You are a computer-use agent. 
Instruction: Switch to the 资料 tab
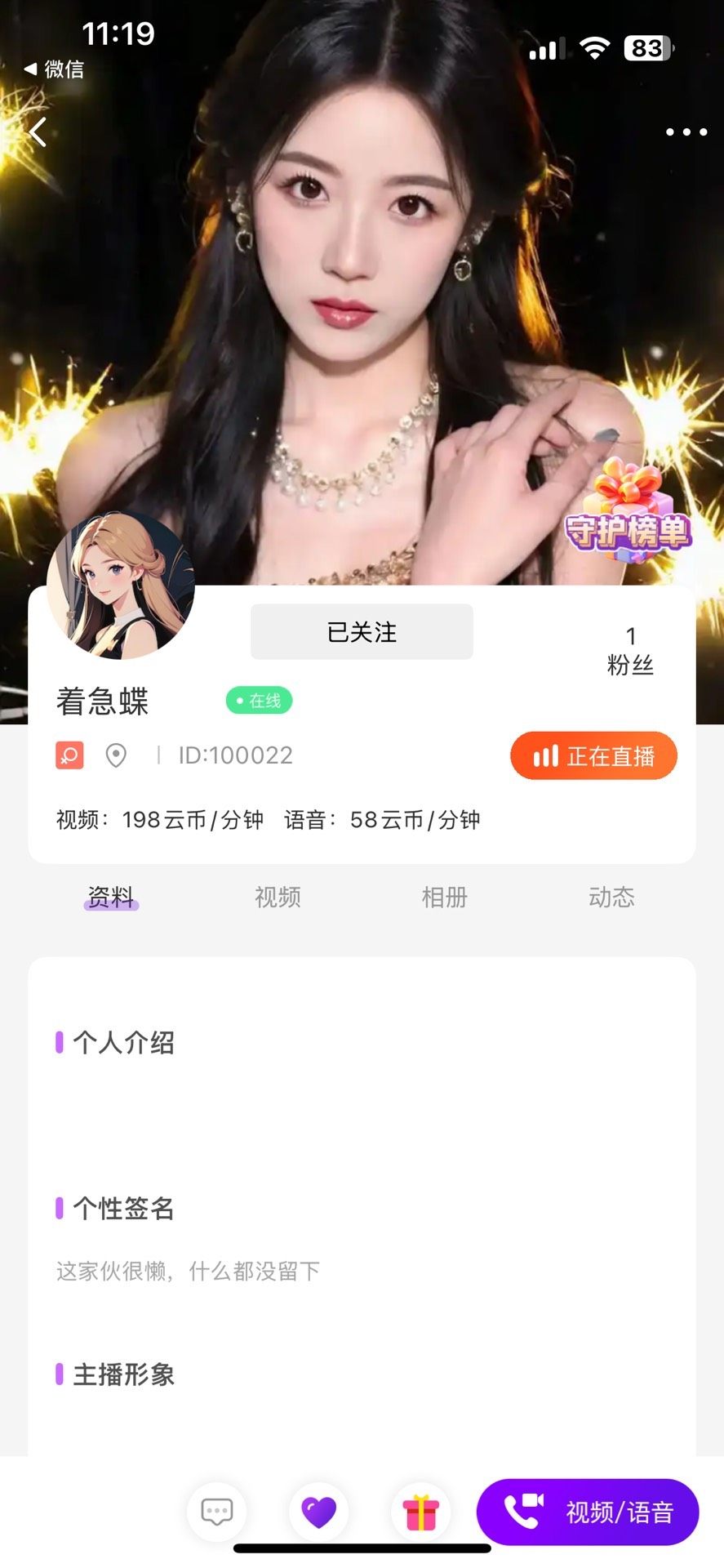coord(111,898)
